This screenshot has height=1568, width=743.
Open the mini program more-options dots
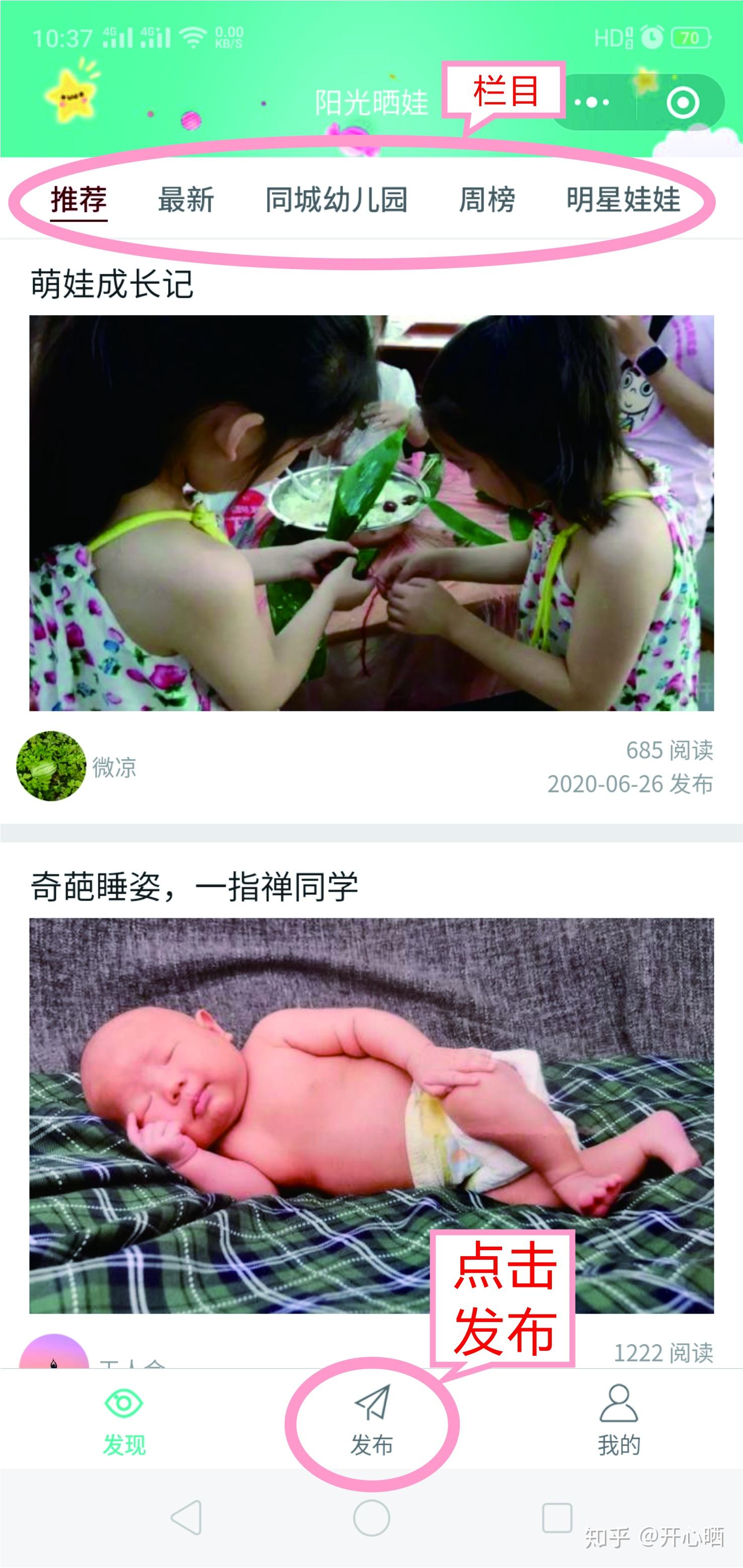pos(592,102)
